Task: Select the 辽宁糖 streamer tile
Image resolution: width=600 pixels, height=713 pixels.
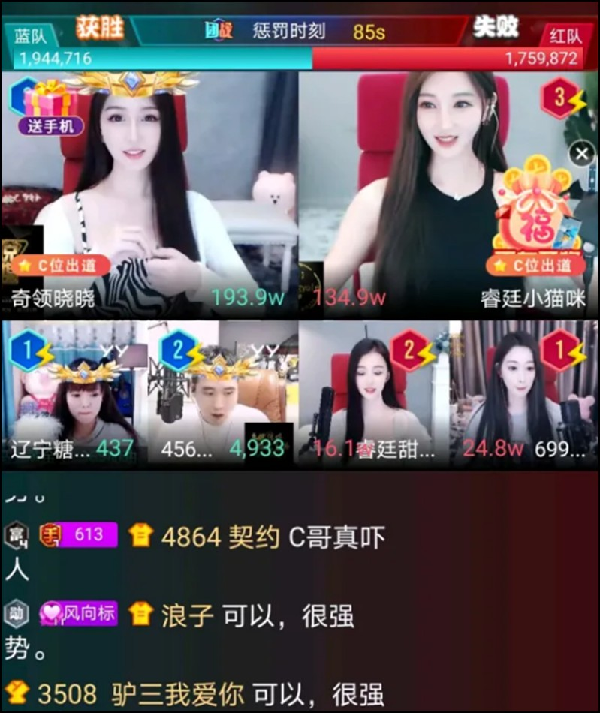Action: [x=74, y=395]
